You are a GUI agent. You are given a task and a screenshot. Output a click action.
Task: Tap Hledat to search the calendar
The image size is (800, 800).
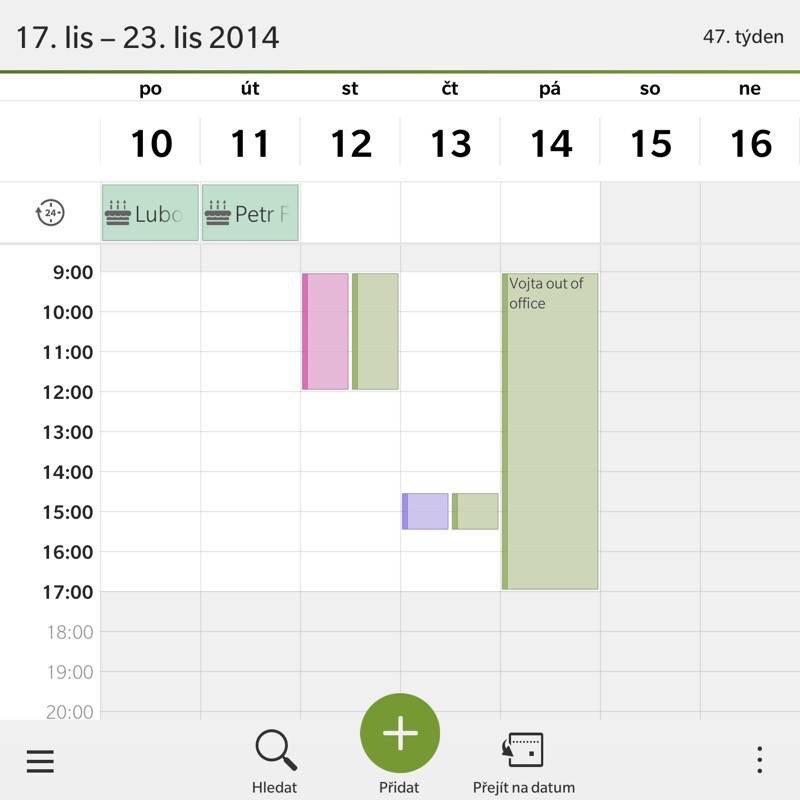click(275, 760)
